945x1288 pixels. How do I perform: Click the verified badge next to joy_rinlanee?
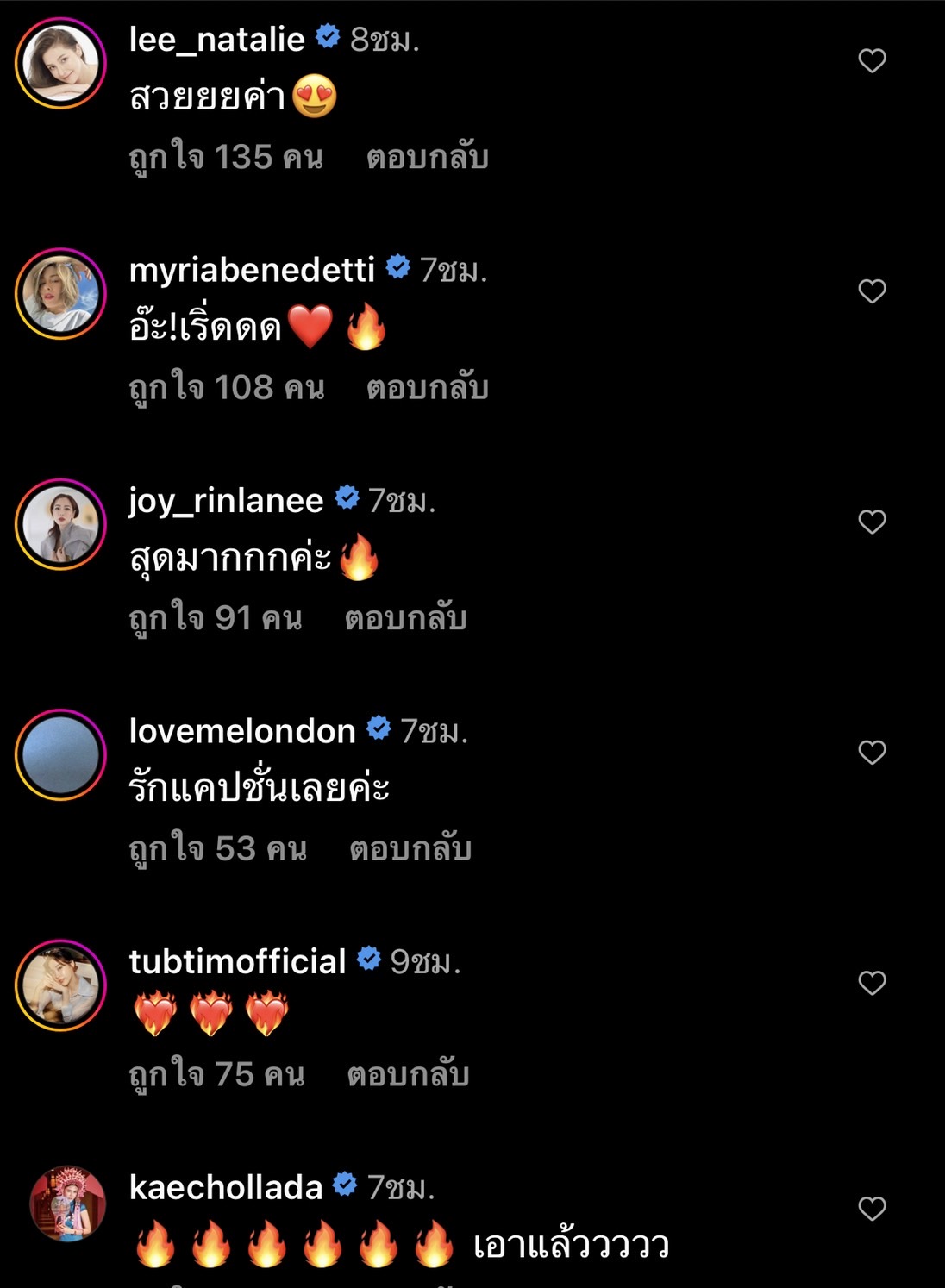[345, 496]
